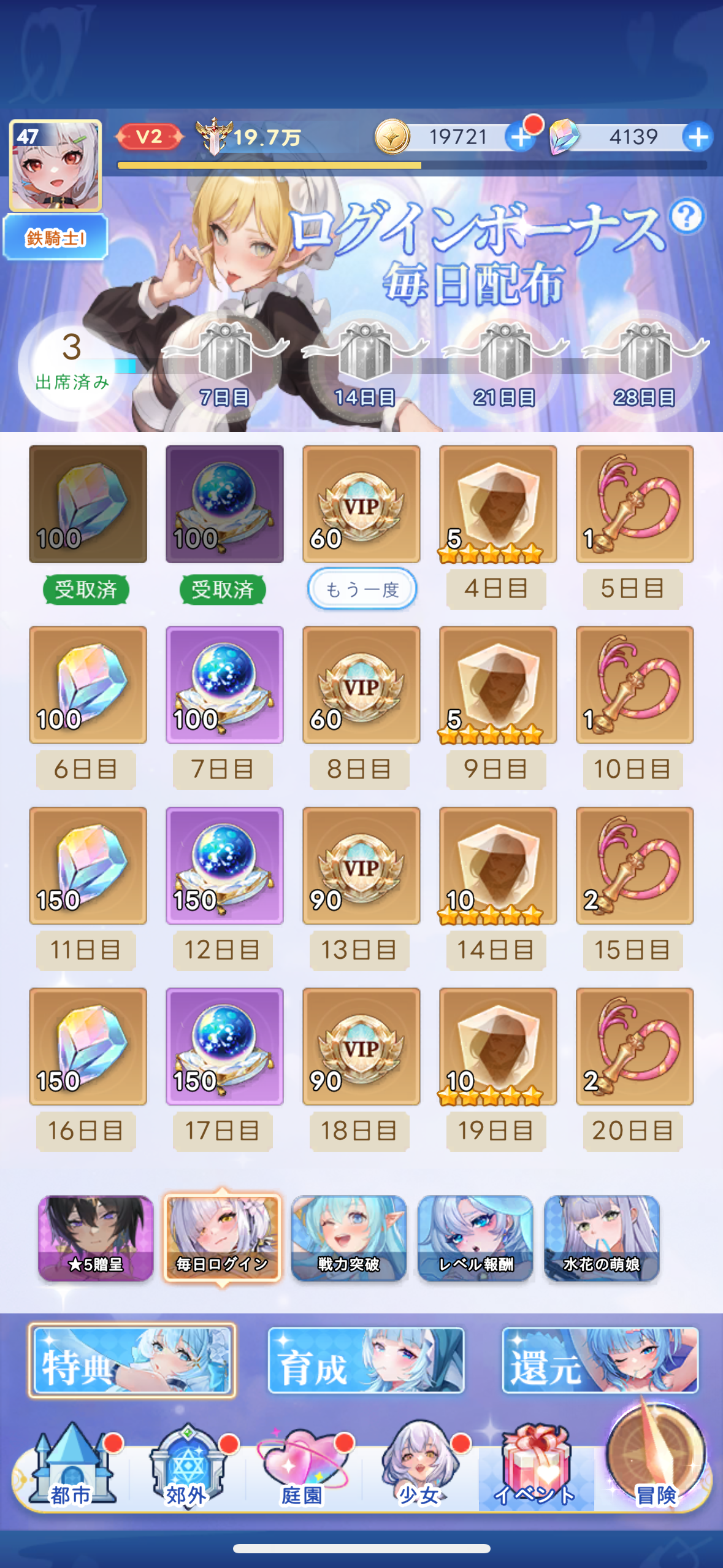Screen dimensions: 723x1568
Task: Switch to the 還元 category banner
Action: click(600, 1360)
